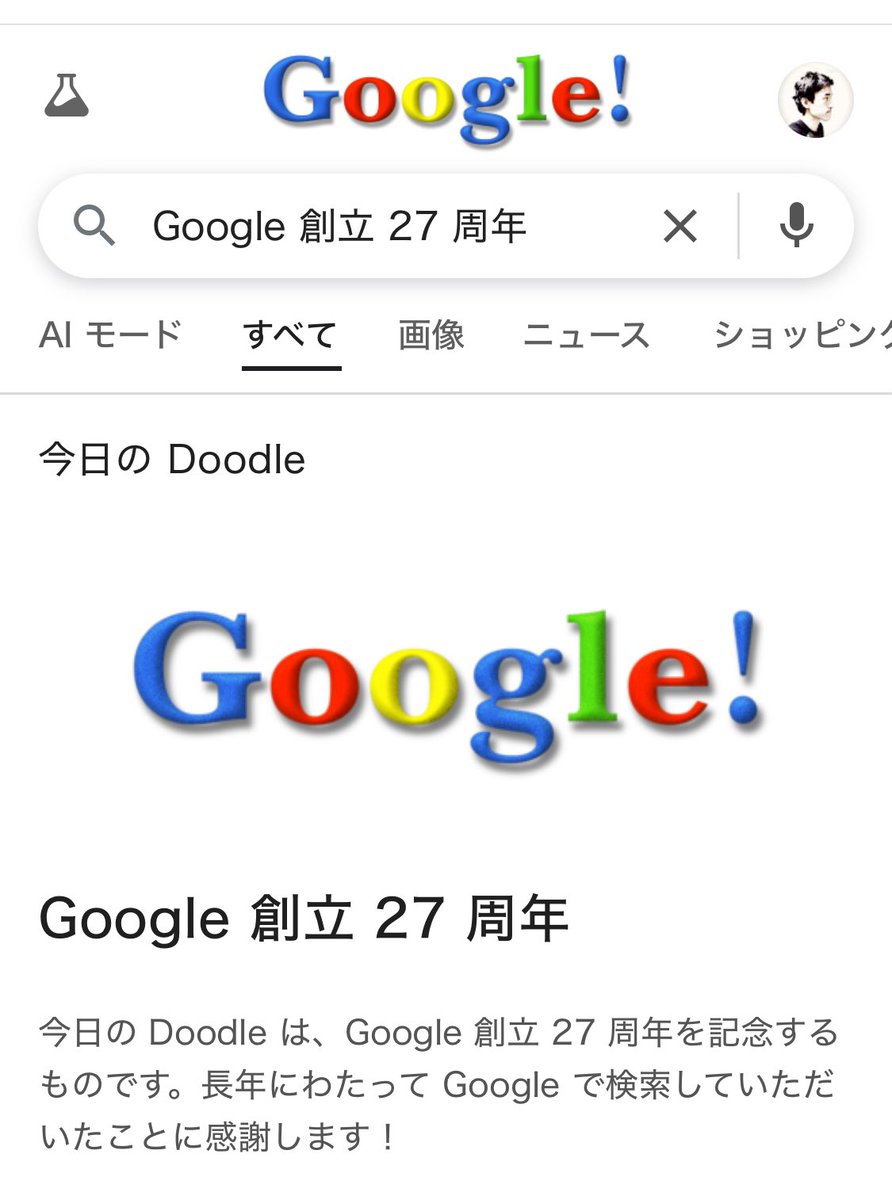
Task: Open the account profile picture
Action: click(x=815, y=100)
